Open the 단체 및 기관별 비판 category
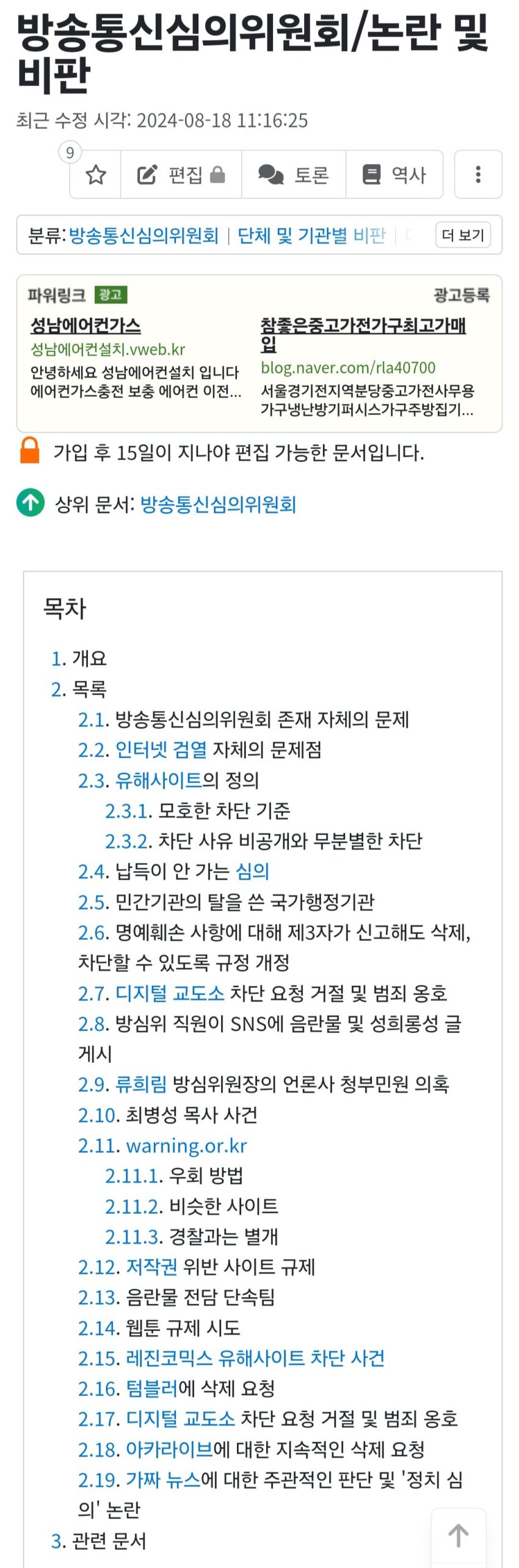This screenshot has height=1568, width=519. pos(311,235)
